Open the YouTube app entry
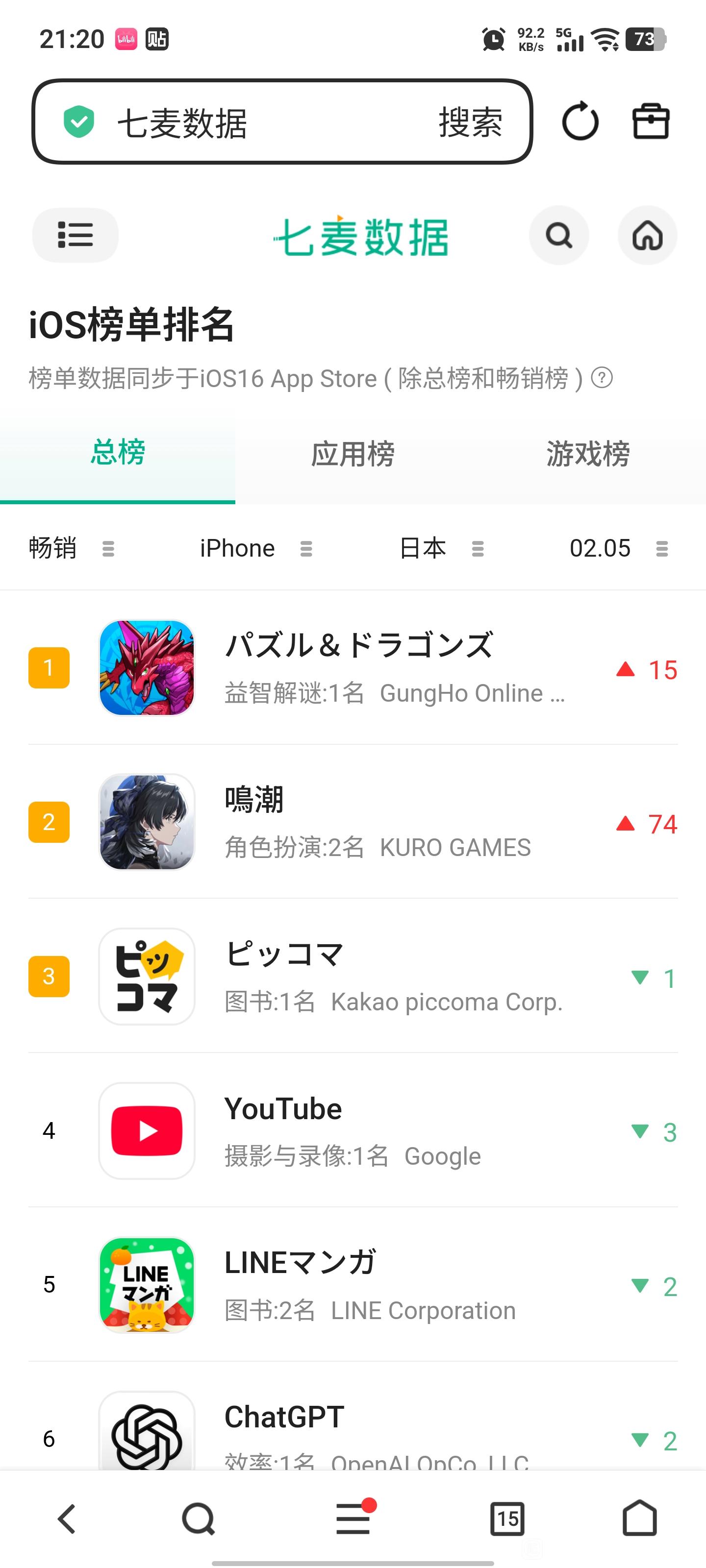 (358, 1130)
